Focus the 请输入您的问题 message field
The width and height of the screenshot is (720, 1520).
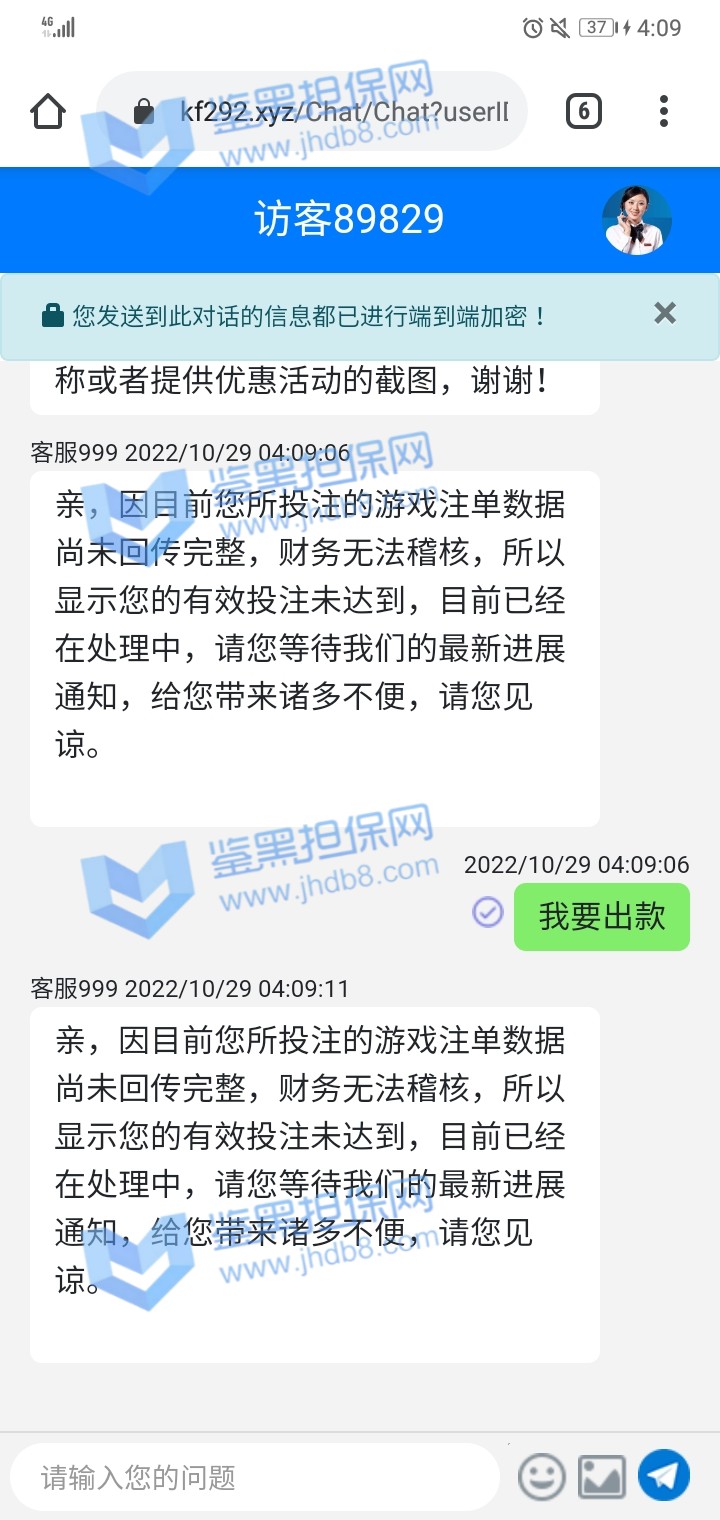(x=255, y=1477)
